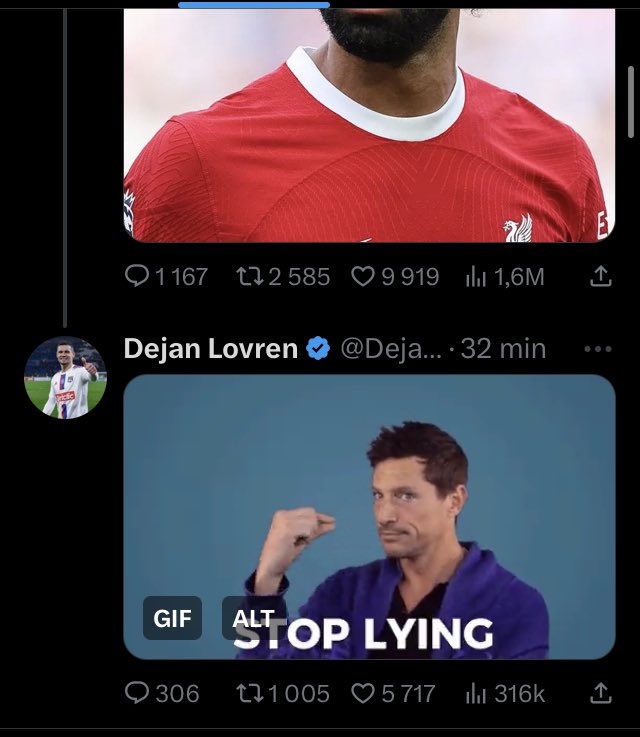Share Dejan Lovren's tweet
640x737 pixels.
600,692
